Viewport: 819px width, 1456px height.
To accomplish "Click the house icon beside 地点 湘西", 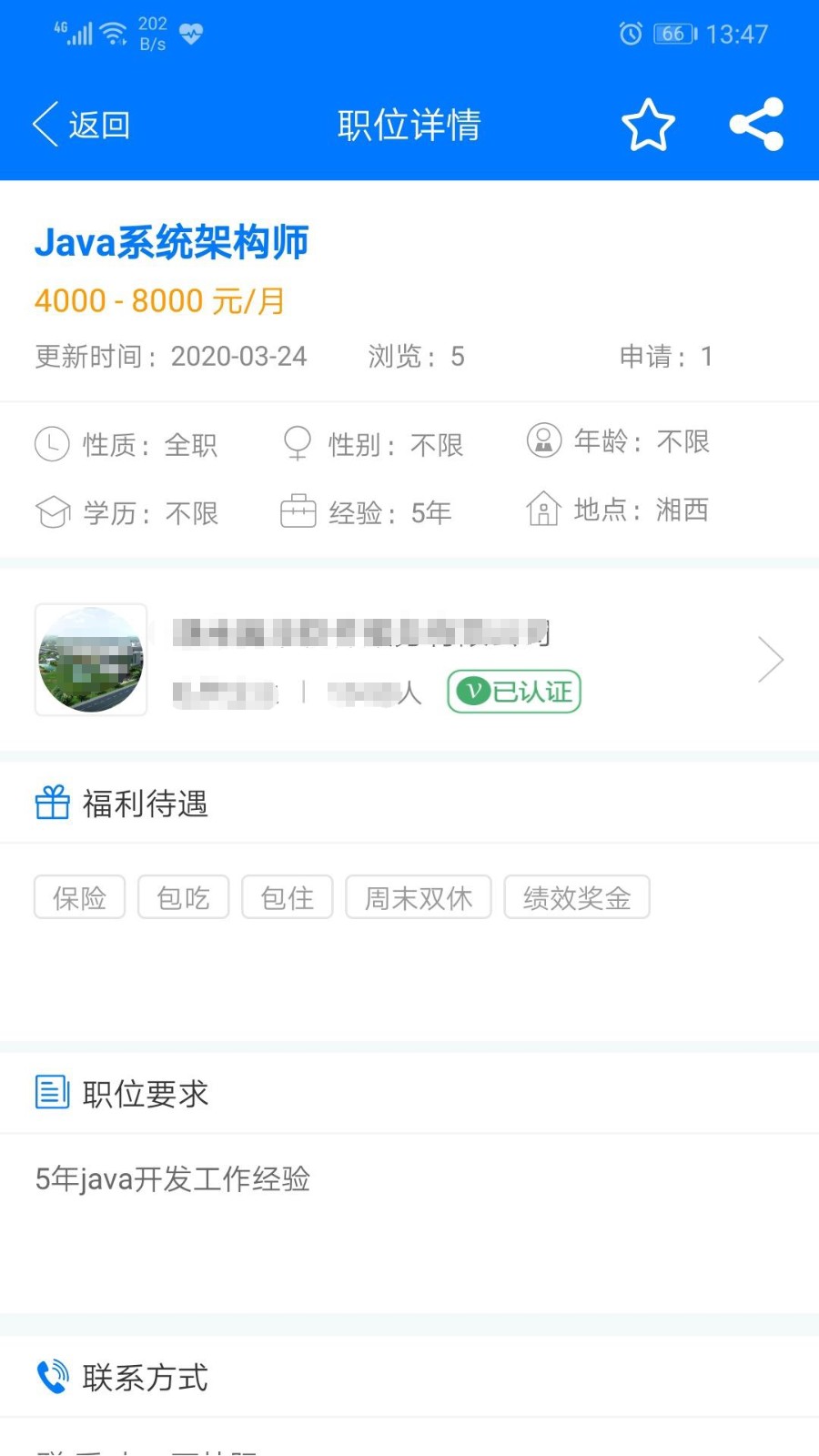I will coord(544,511).
